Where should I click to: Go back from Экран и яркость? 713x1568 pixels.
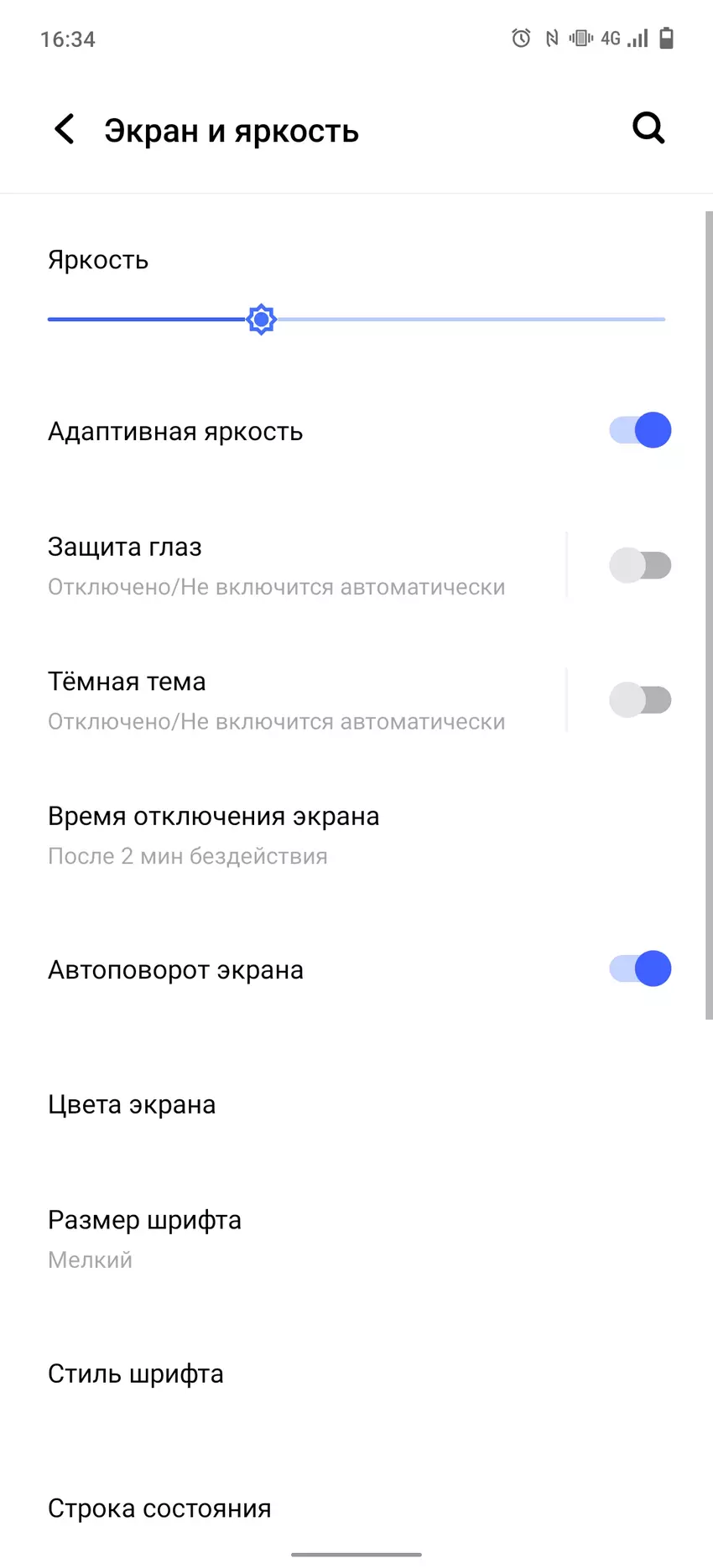tap(65, 130)
